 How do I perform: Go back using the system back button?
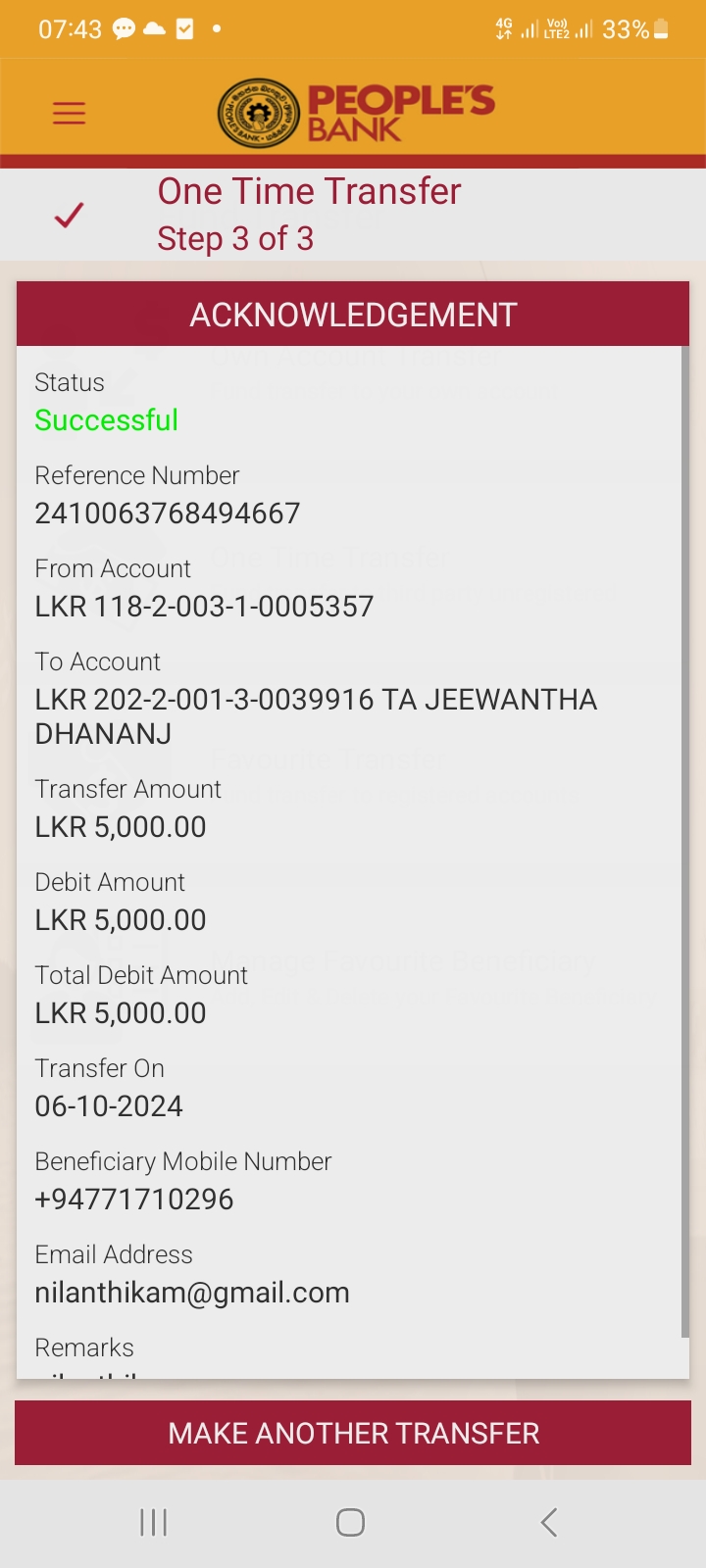[549, 1522]
